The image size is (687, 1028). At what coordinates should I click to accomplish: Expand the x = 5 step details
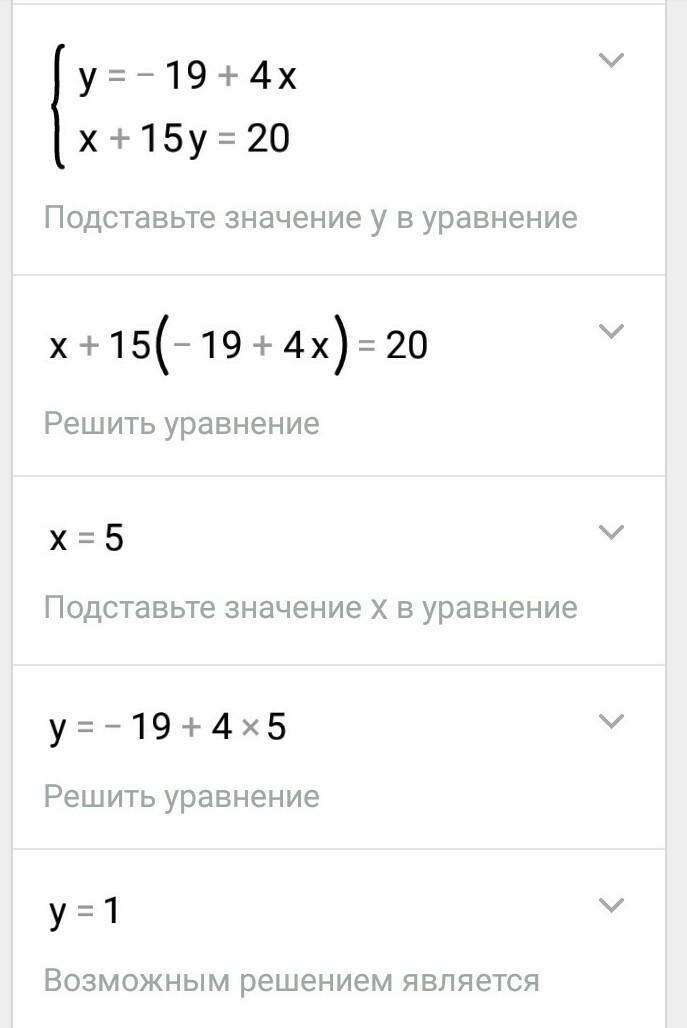610,531
